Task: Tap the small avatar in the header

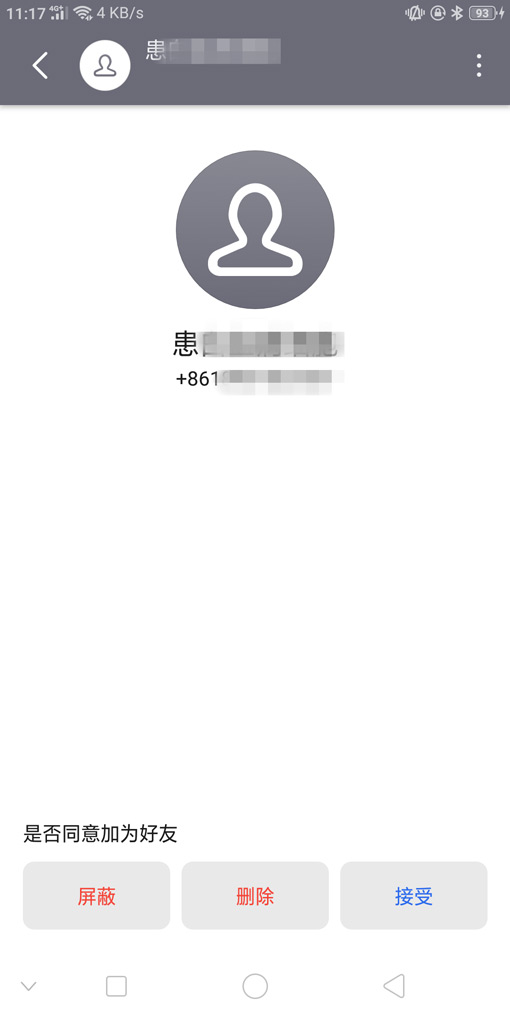Action: pyautogui.click(x=105, y=66)
